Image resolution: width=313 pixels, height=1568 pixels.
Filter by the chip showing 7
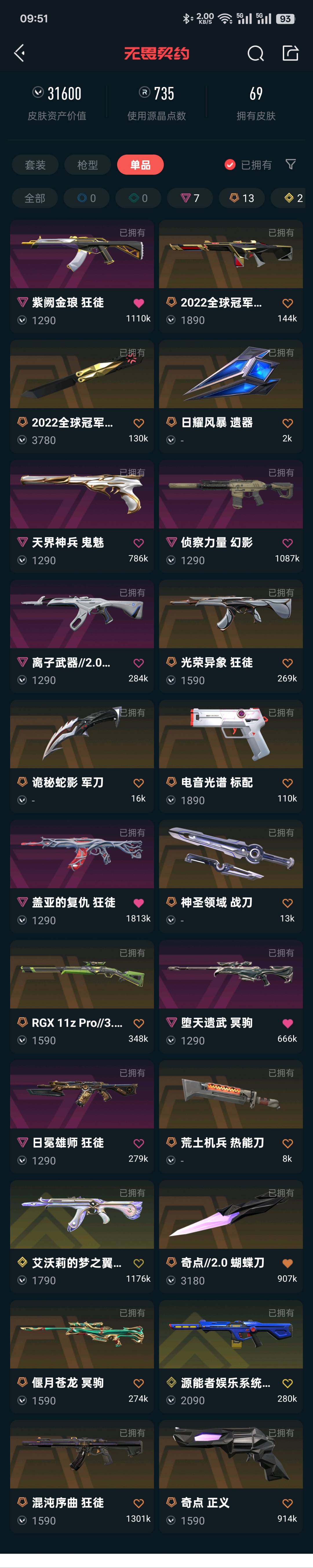pyautogui.click(x=190, y=198)
